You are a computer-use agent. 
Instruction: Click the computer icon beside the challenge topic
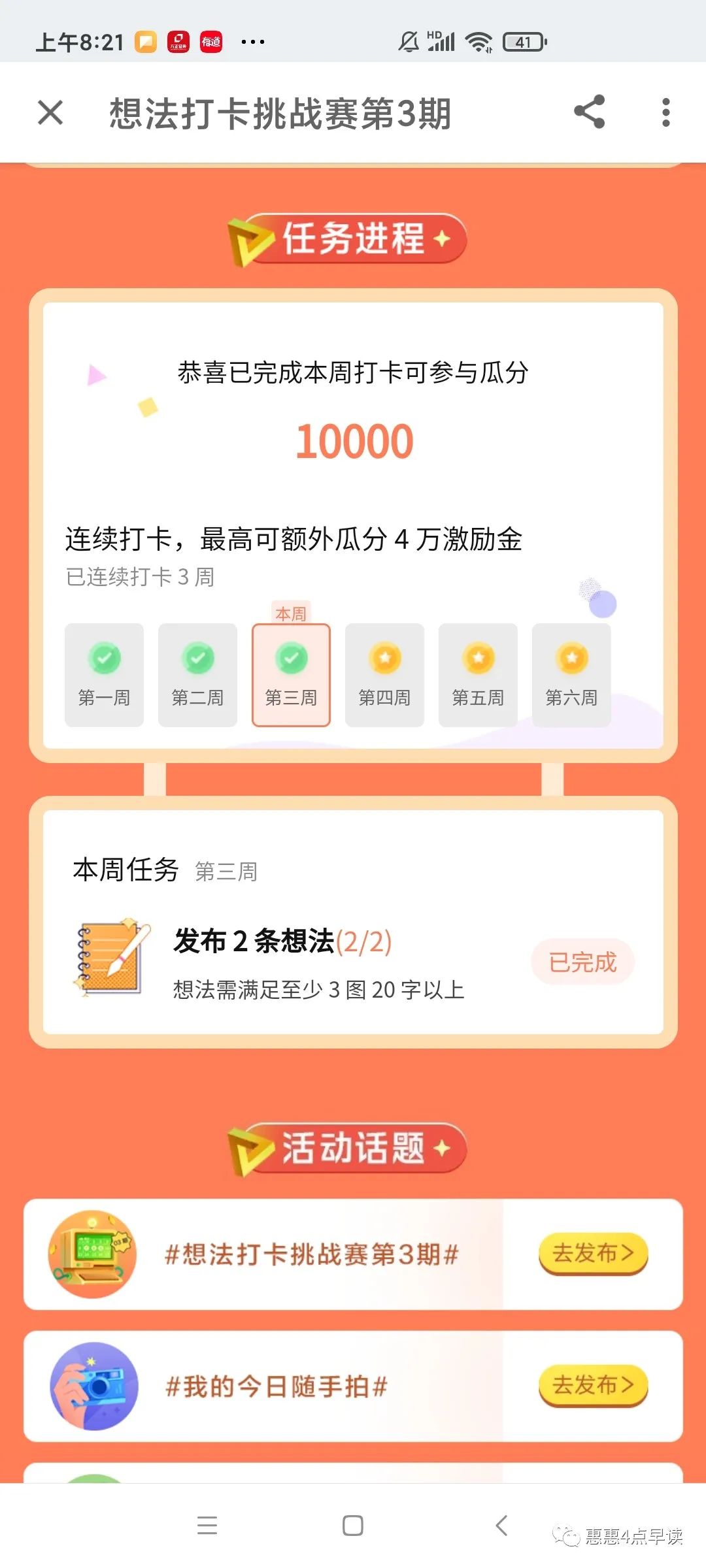coord(93,1254)
